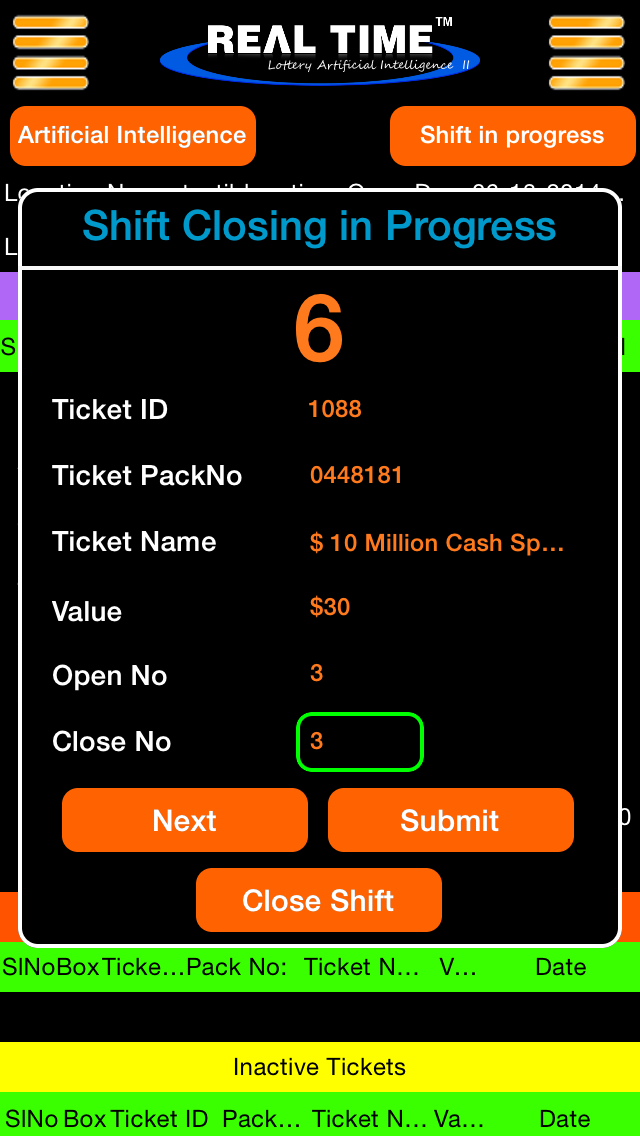Go to the Next ticket
Screen dimensions: 640x1136
coord(185,820)
